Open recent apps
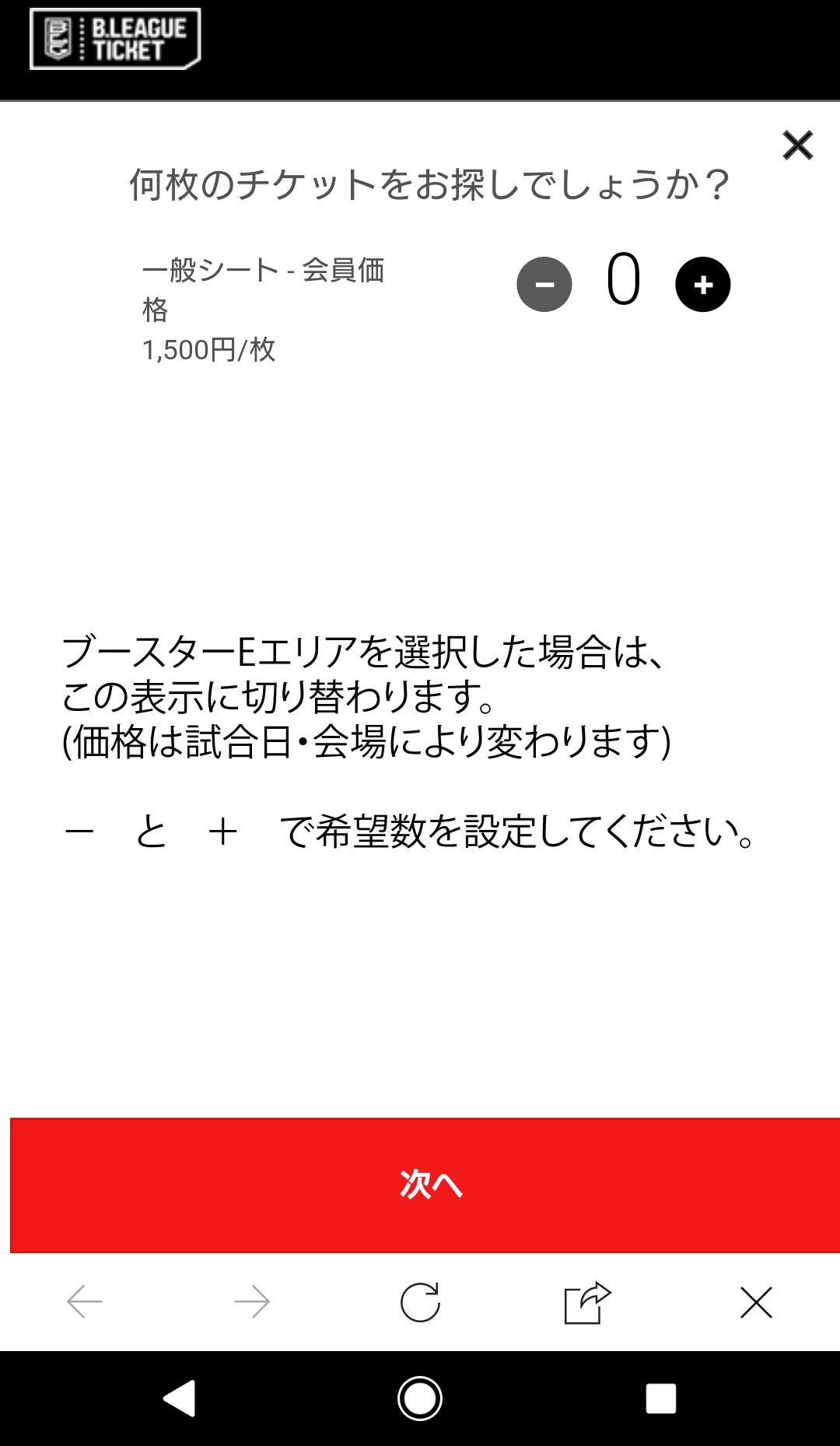 [x=660, y=1398]
